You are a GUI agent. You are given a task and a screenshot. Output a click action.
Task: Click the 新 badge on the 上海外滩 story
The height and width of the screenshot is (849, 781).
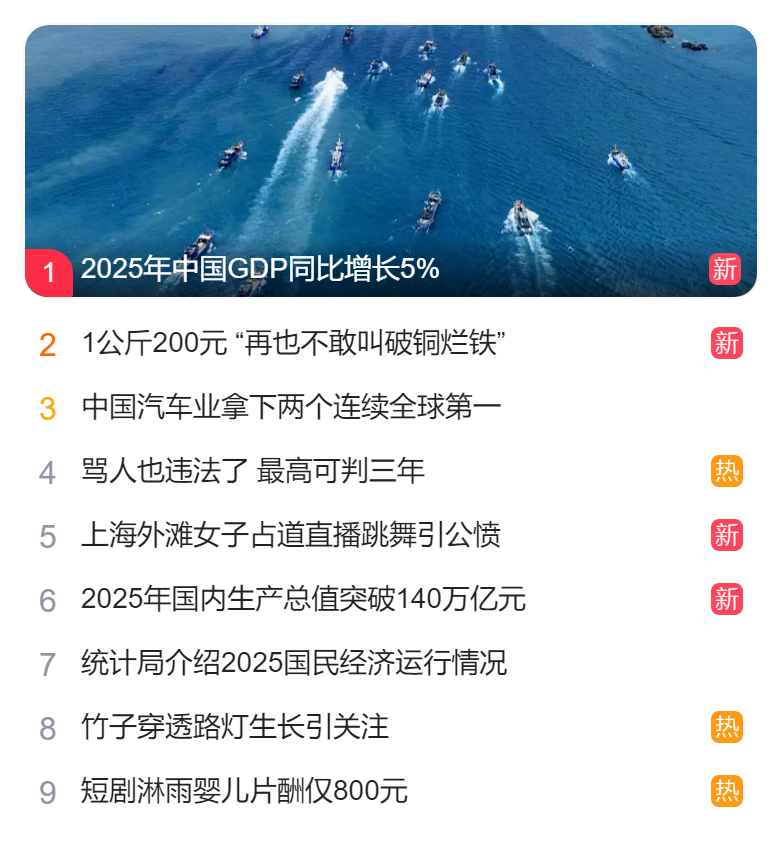727,536
